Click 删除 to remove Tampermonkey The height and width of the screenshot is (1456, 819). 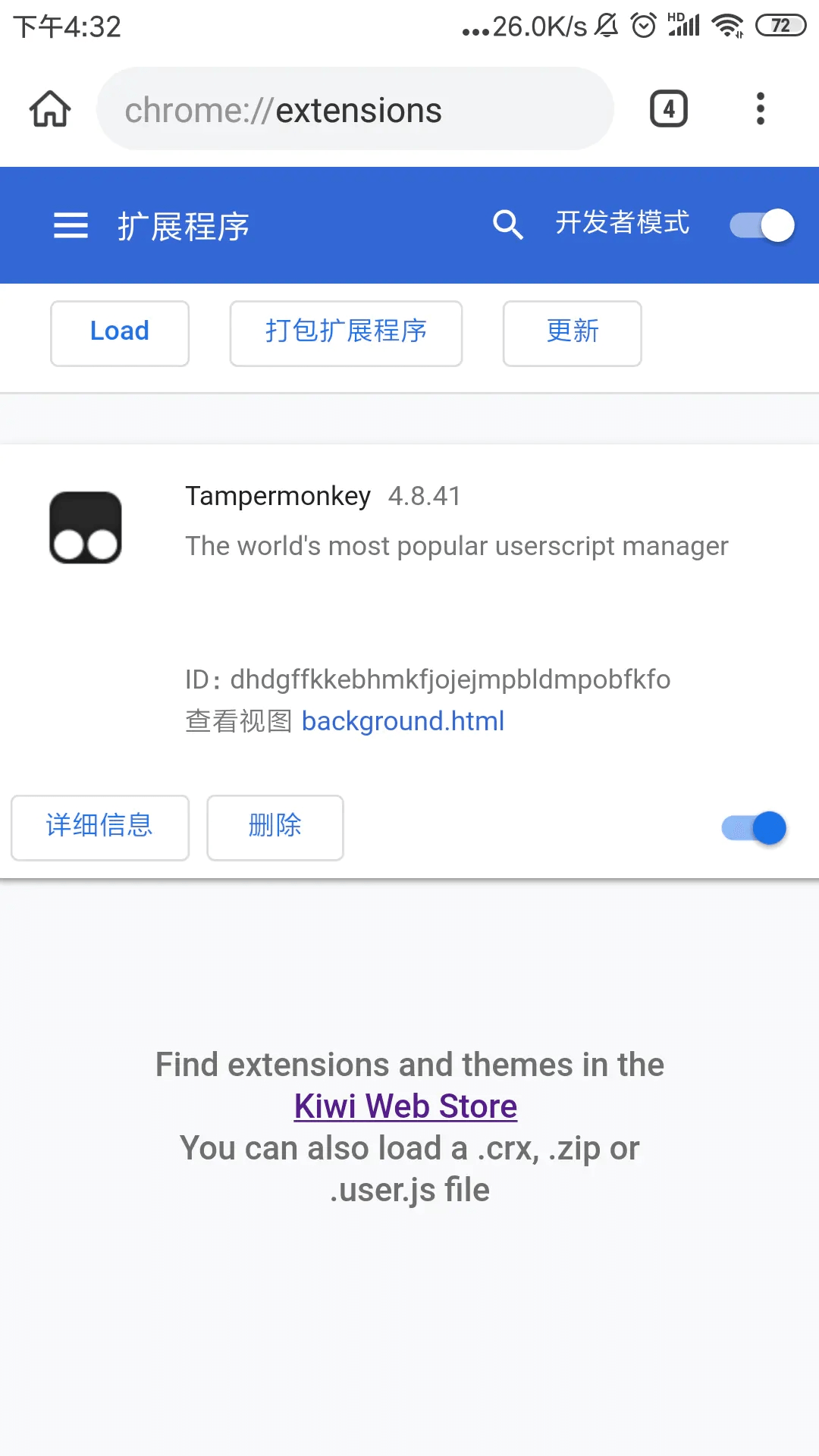tap(275, 827)
